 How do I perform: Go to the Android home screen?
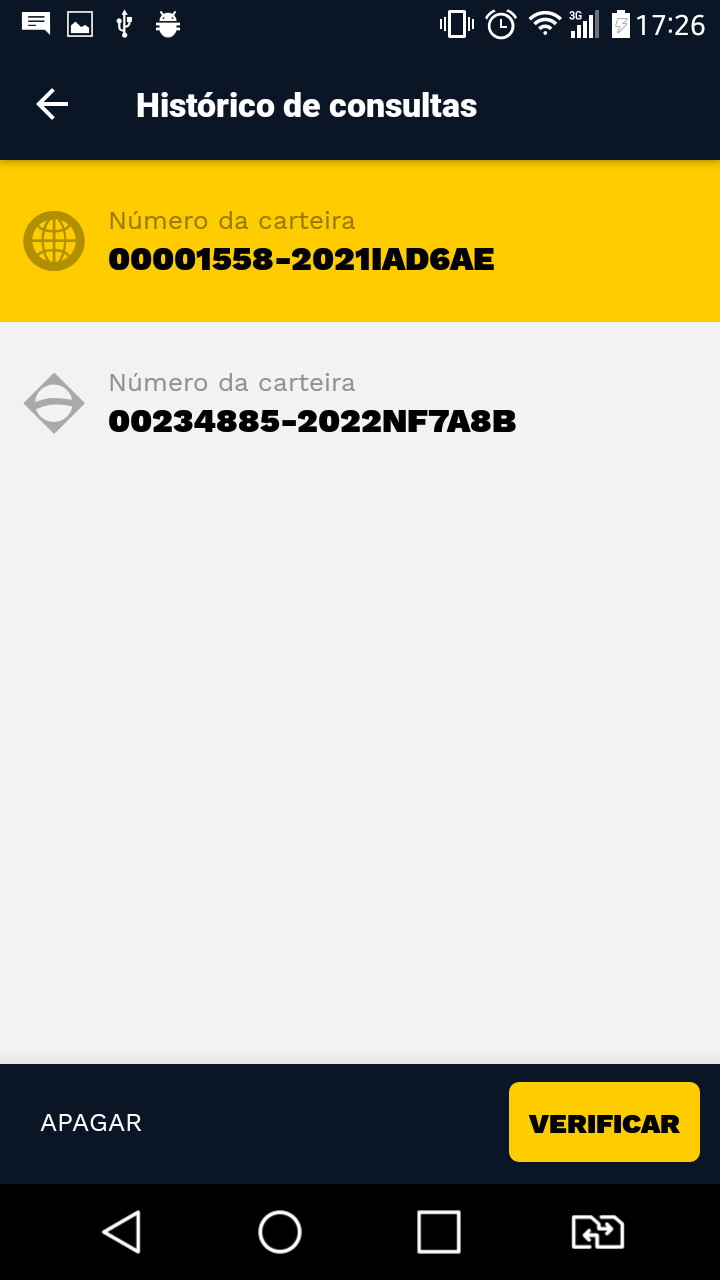(280, 1232)
